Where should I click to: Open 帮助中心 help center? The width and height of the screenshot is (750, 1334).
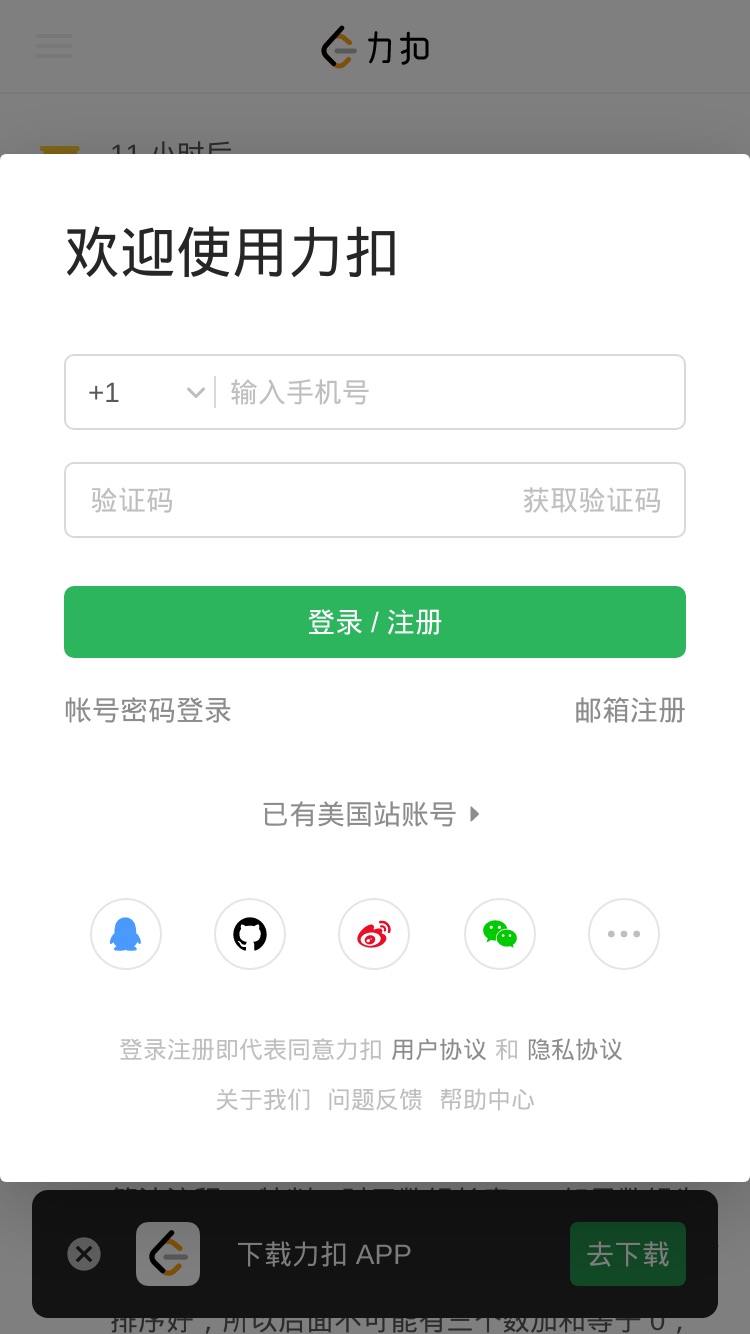[487, 1100]
